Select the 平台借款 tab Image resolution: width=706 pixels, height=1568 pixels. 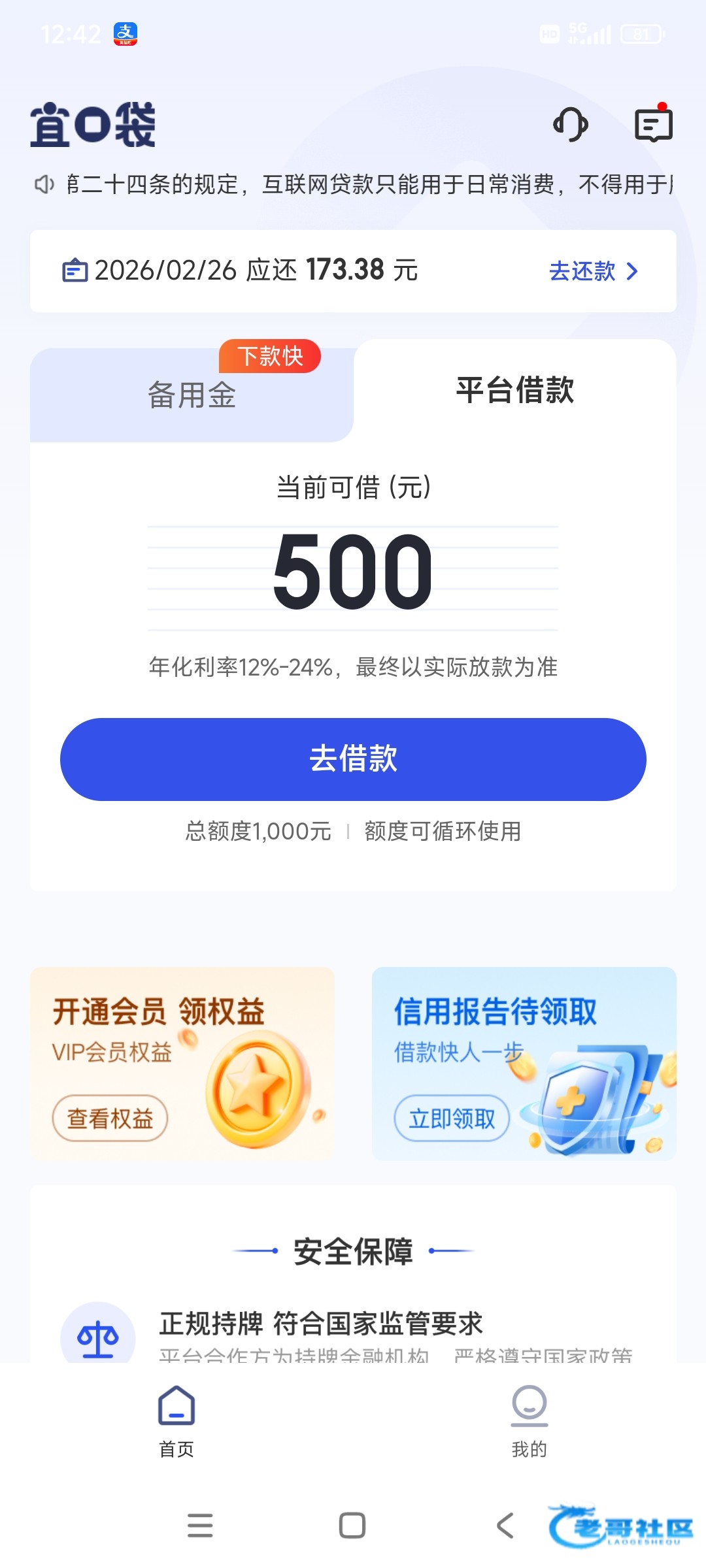(x=514, y=391)
